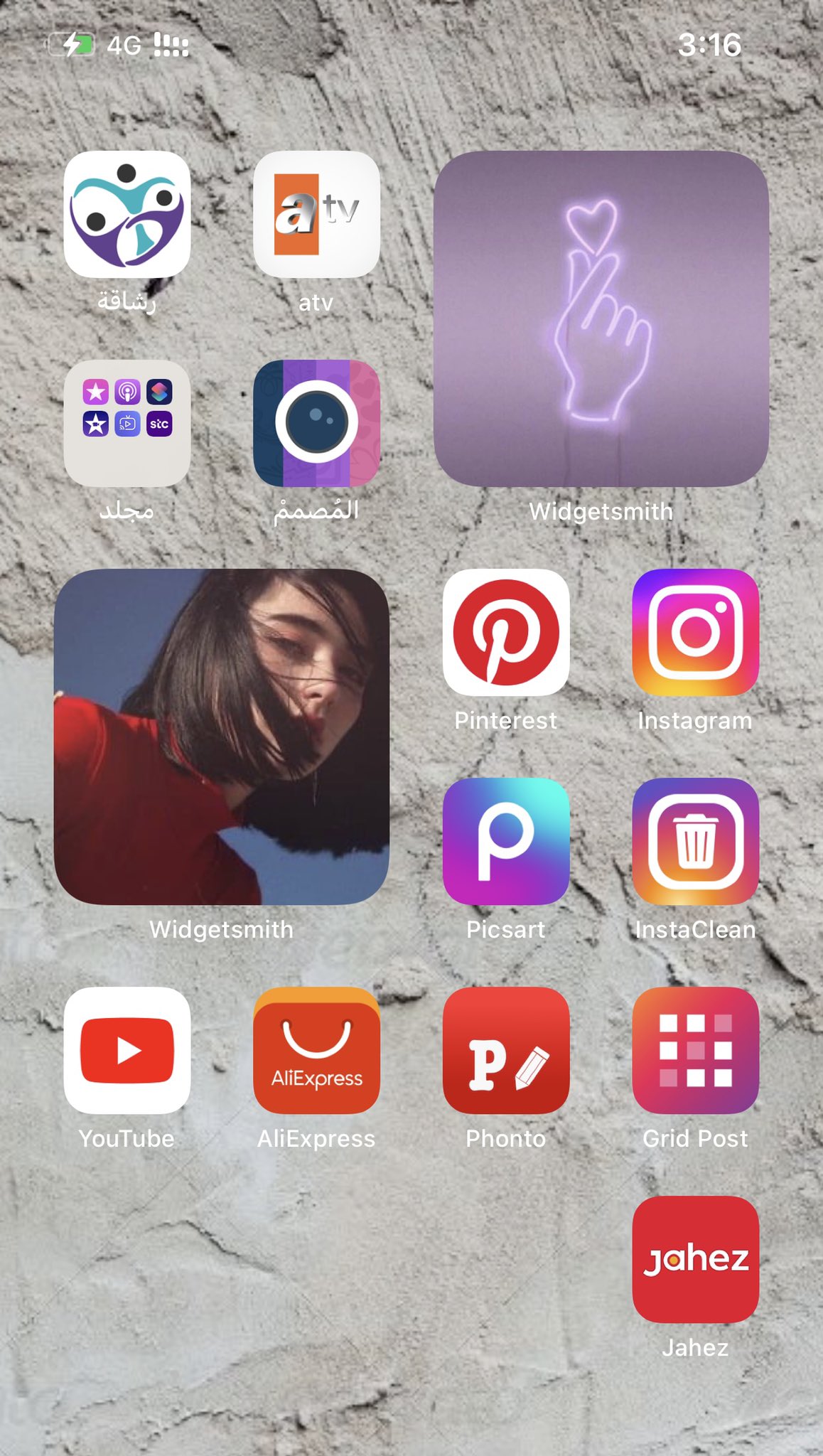This screenshot has width=823, height=1456.
Task: Launch Pinterest
Action: point(506,632)
